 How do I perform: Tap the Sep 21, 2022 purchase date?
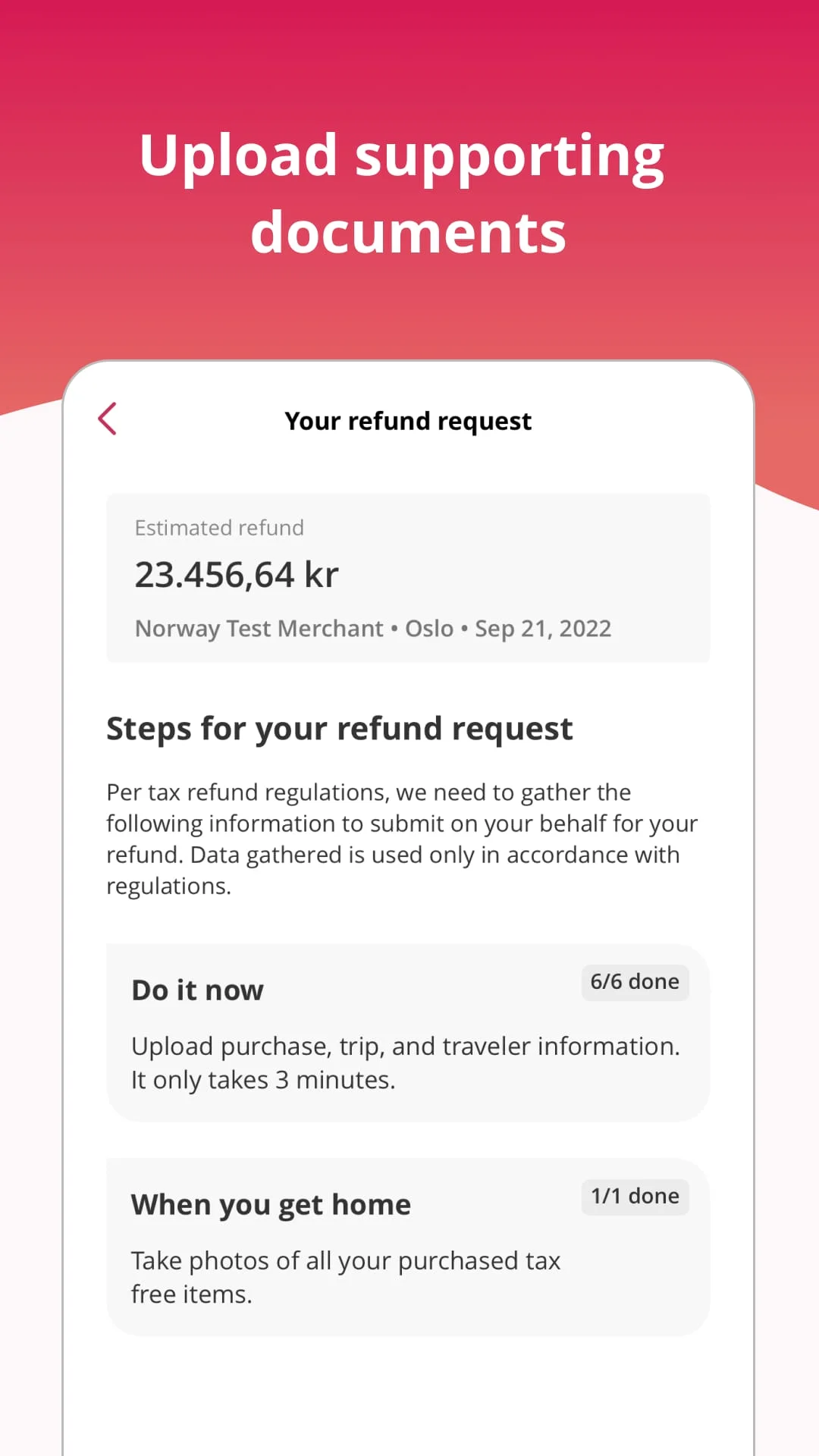pyautogui.click(x=543, y=628)
